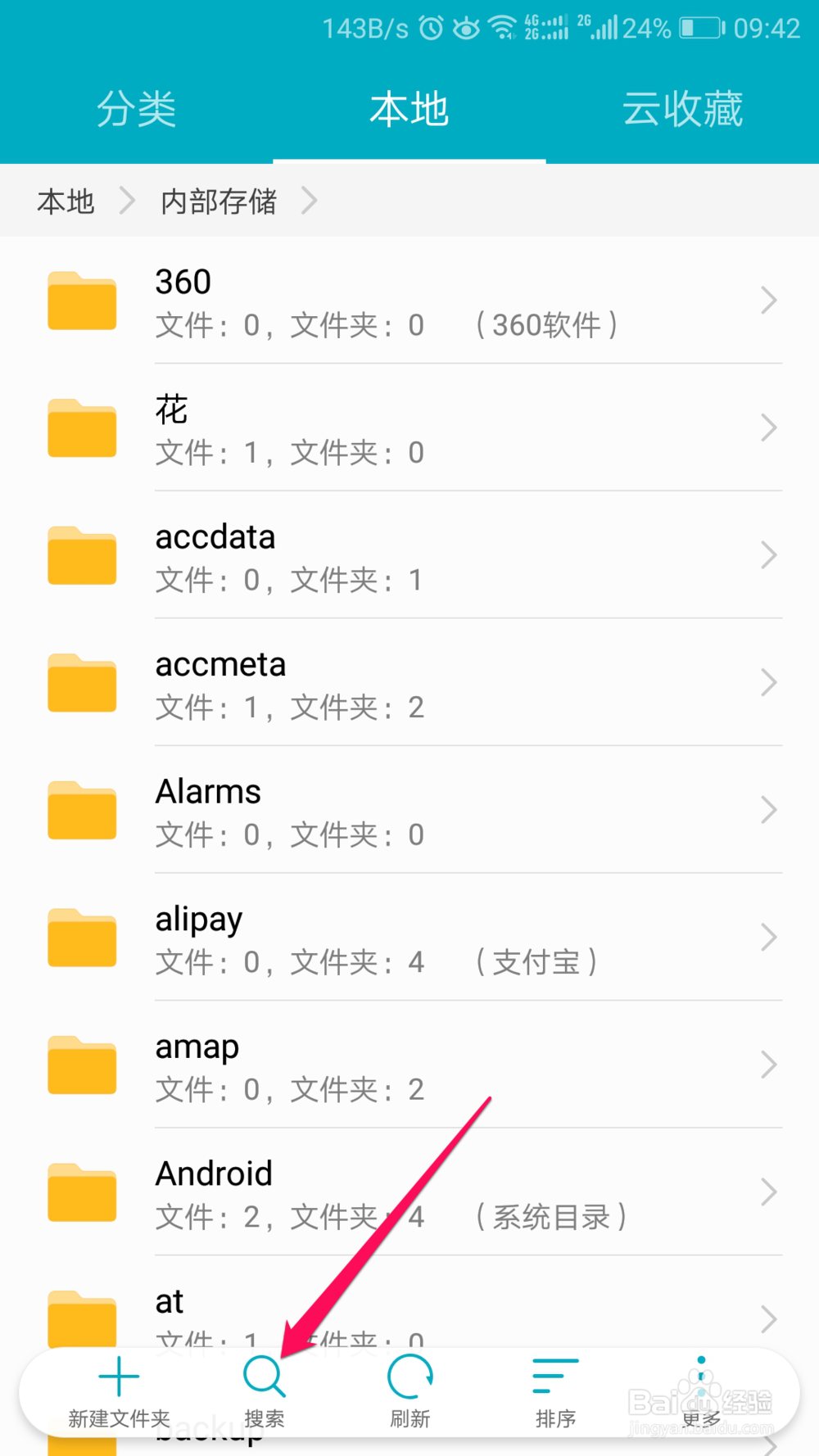The height and width of the screenshot is (1456, 819).
Task: Open the accmeta folder
Action: click(409, 682)
